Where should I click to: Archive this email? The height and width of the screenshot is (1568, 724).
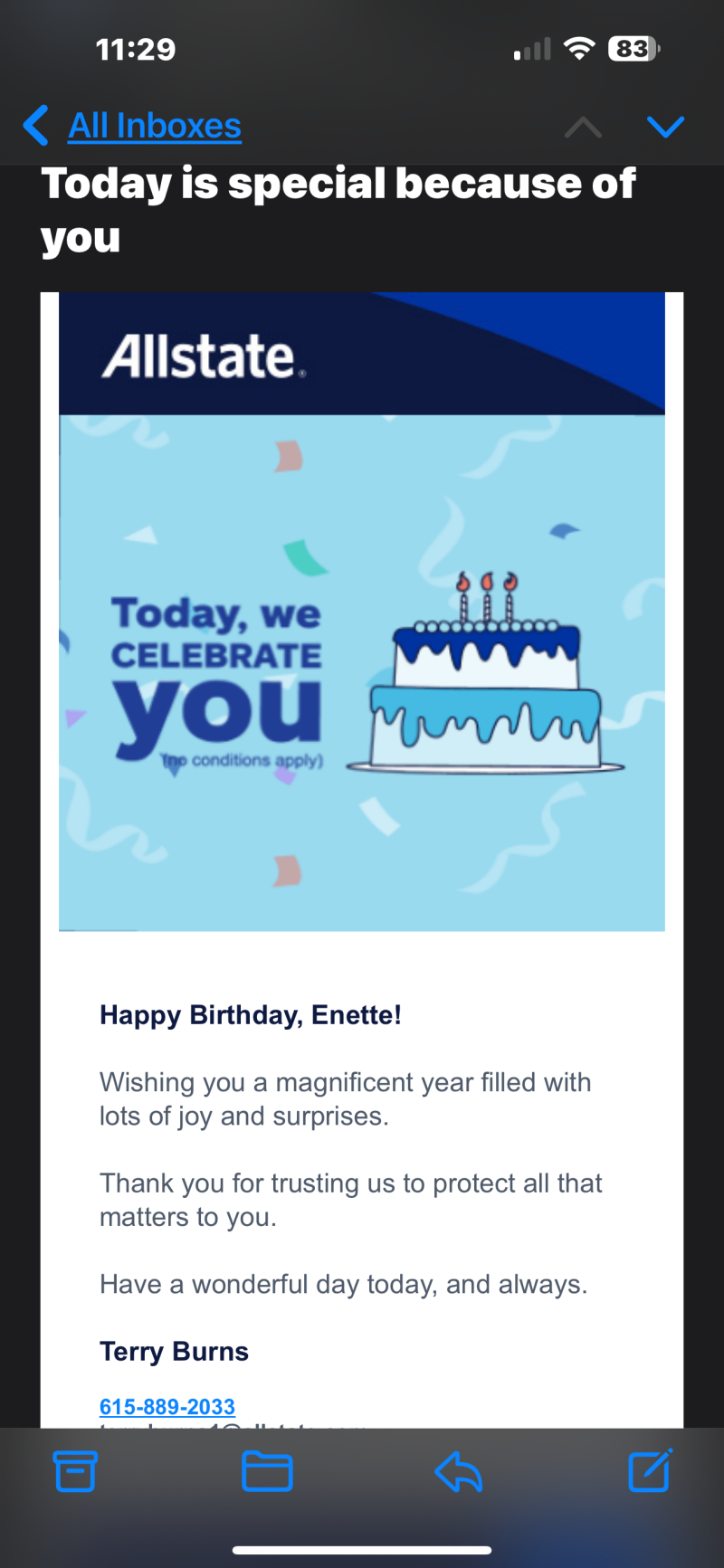click(75, 1470)
